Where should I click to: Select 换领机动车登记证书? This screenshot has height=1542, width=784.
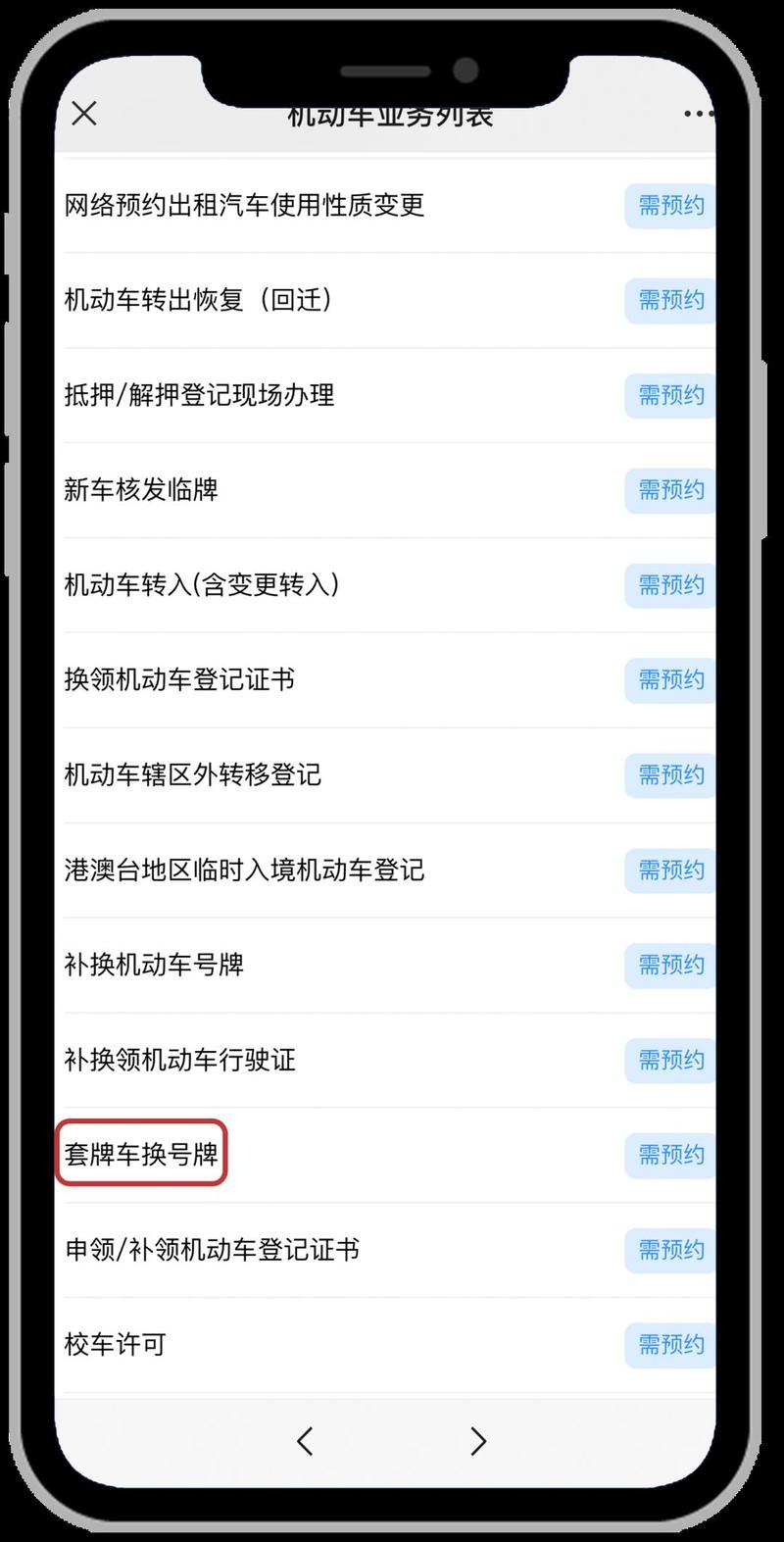click(179, 680)
